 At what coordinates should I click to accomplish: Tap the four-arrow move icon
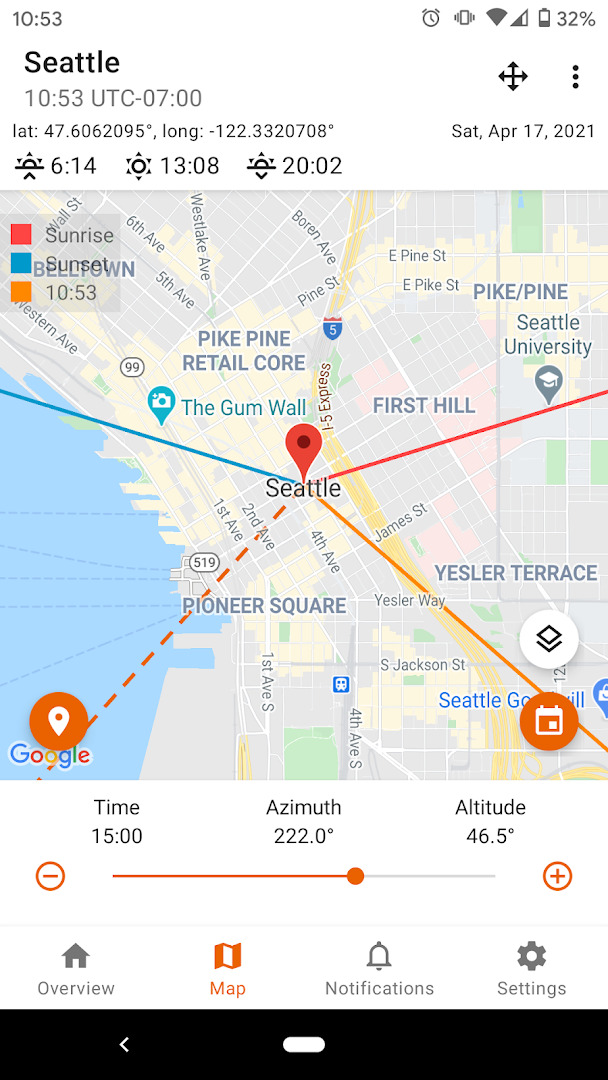[513, 76]
